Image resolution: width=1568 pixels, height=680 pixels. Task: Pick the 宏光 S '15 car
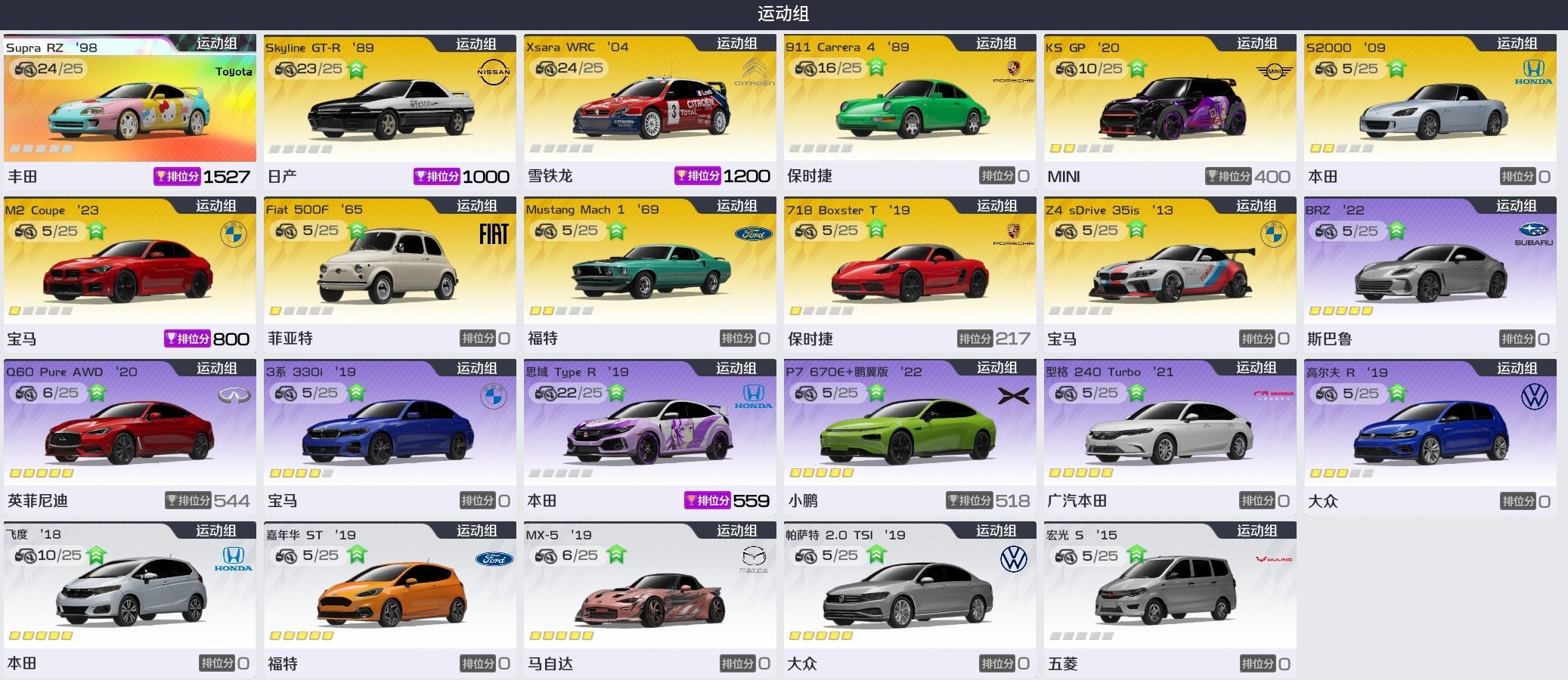(x=1170, y=597)
